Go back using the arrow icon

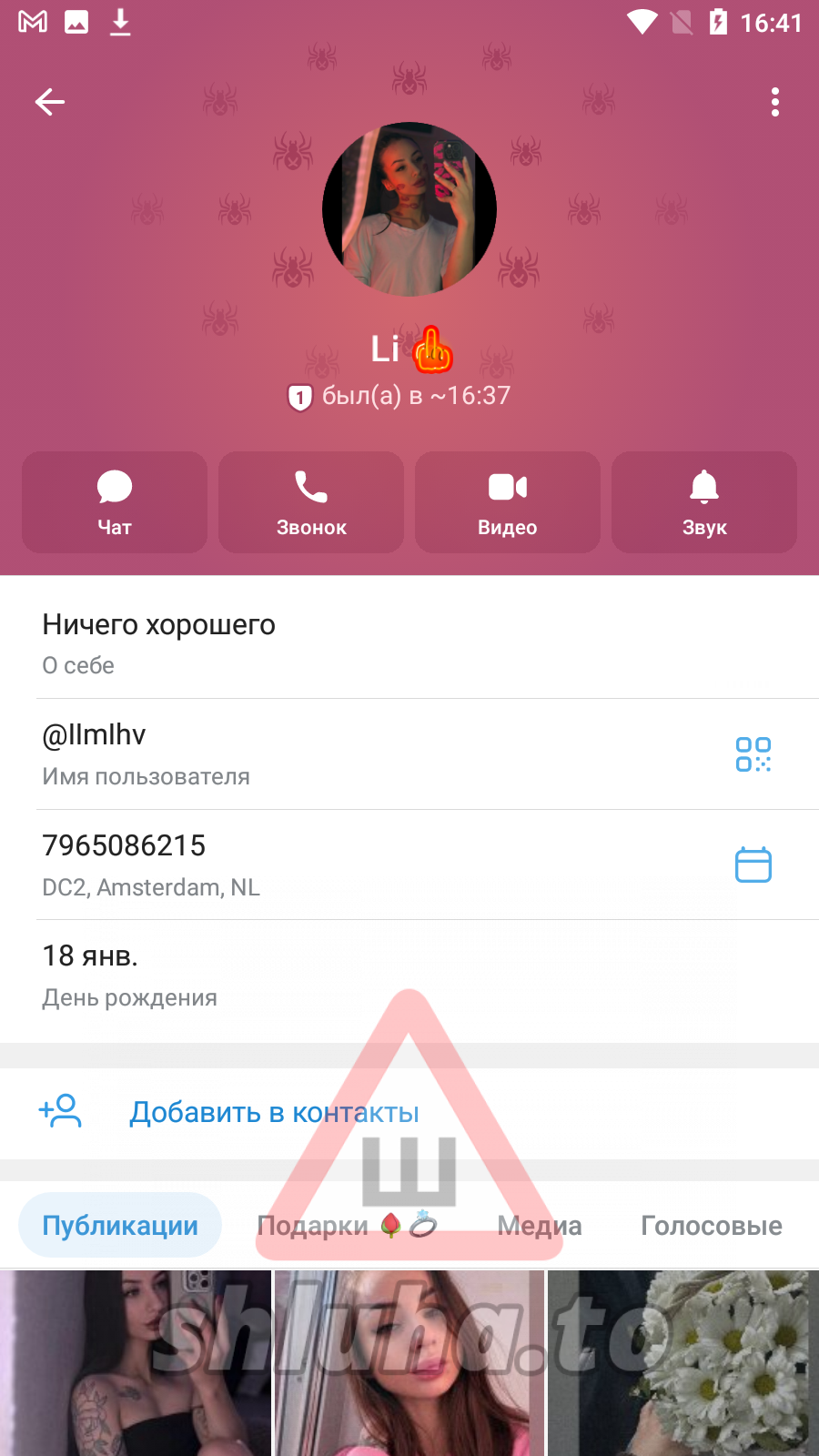[50, 102]
